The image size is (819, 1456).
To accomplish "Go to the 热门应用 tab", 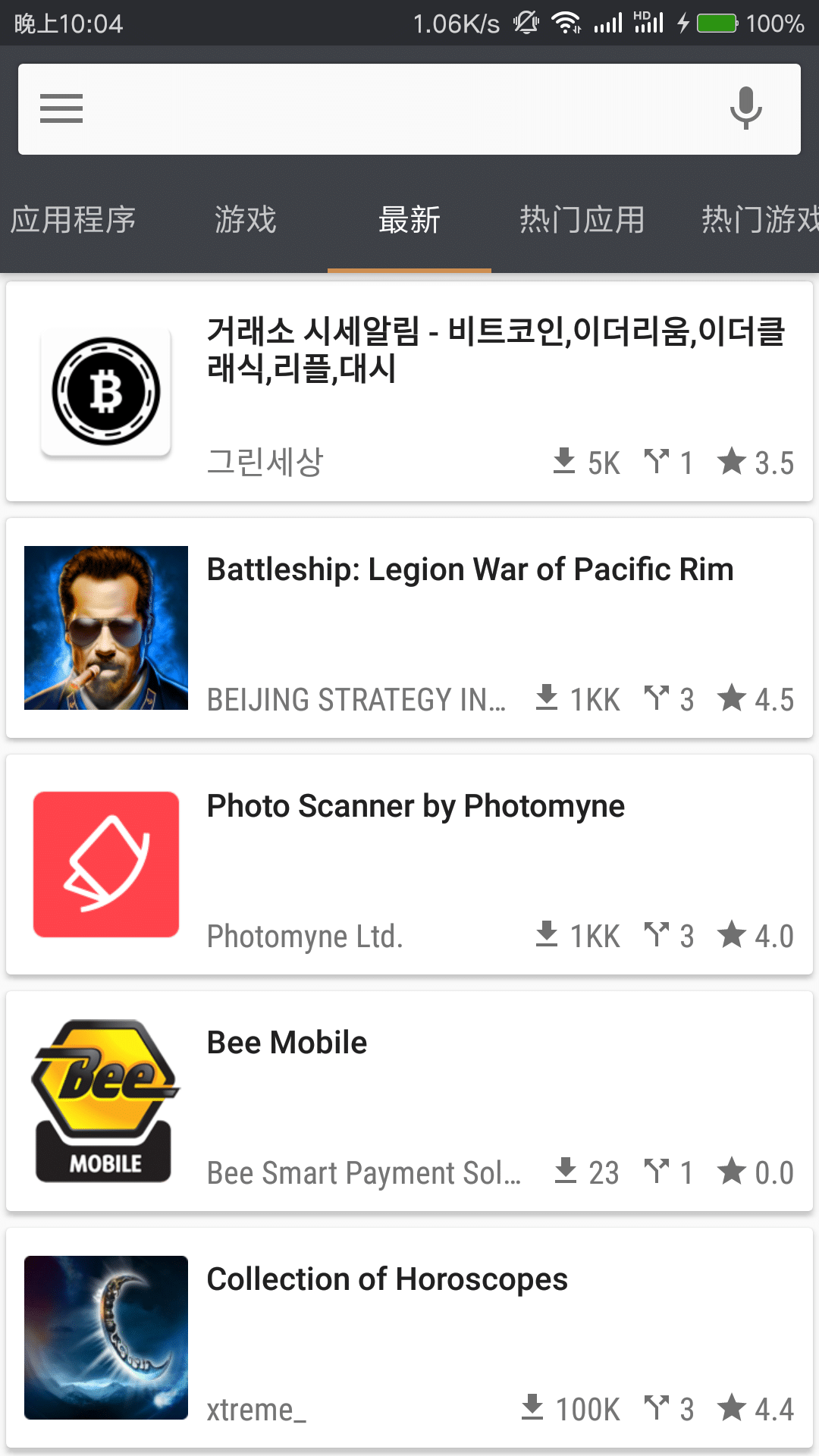I will point(582,220).
